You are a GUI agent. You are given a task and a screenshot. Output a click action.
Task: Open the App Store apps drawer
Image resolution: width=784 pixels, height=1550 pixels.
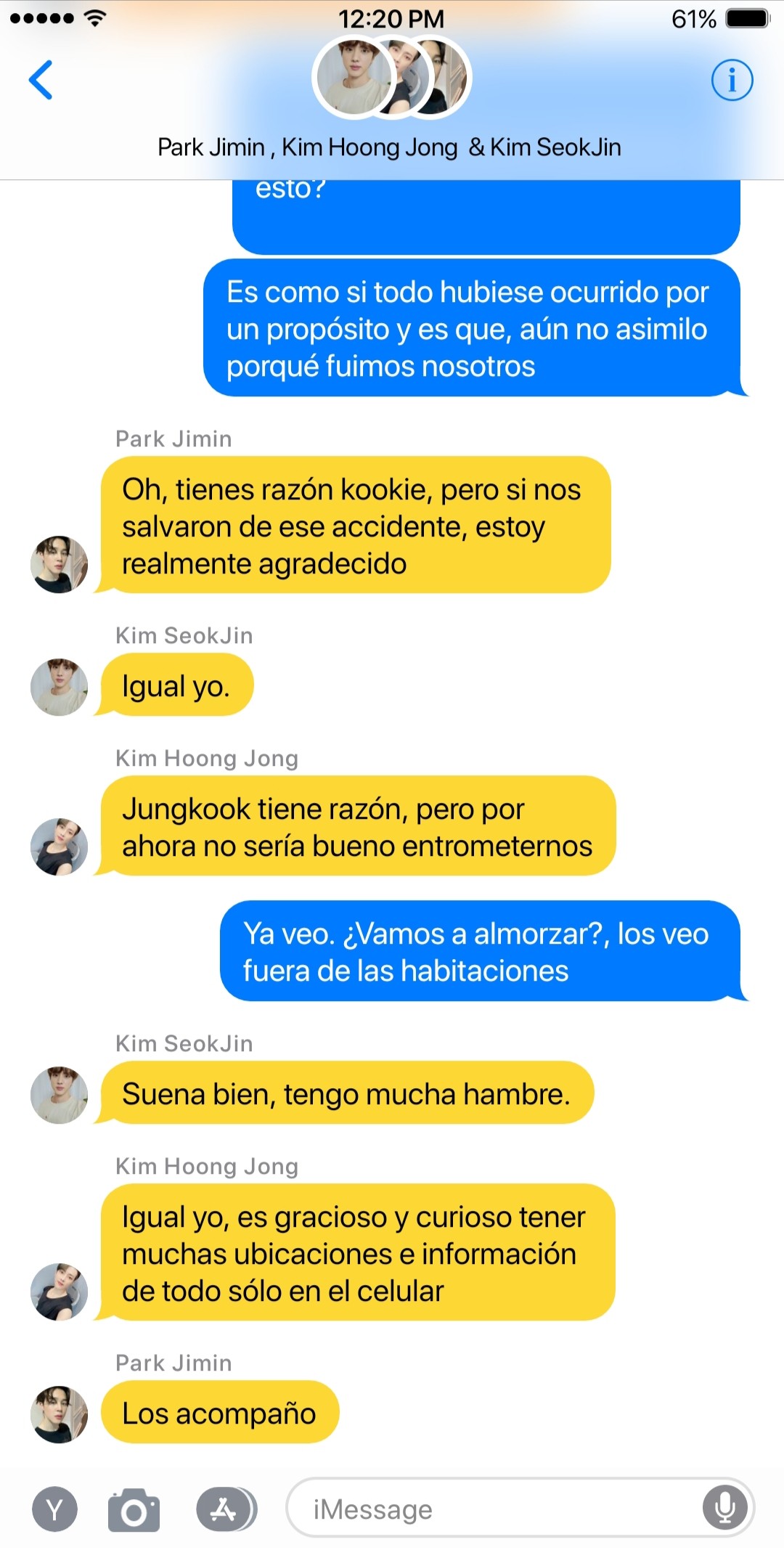pyautogui.click(x=224, y=1509)
